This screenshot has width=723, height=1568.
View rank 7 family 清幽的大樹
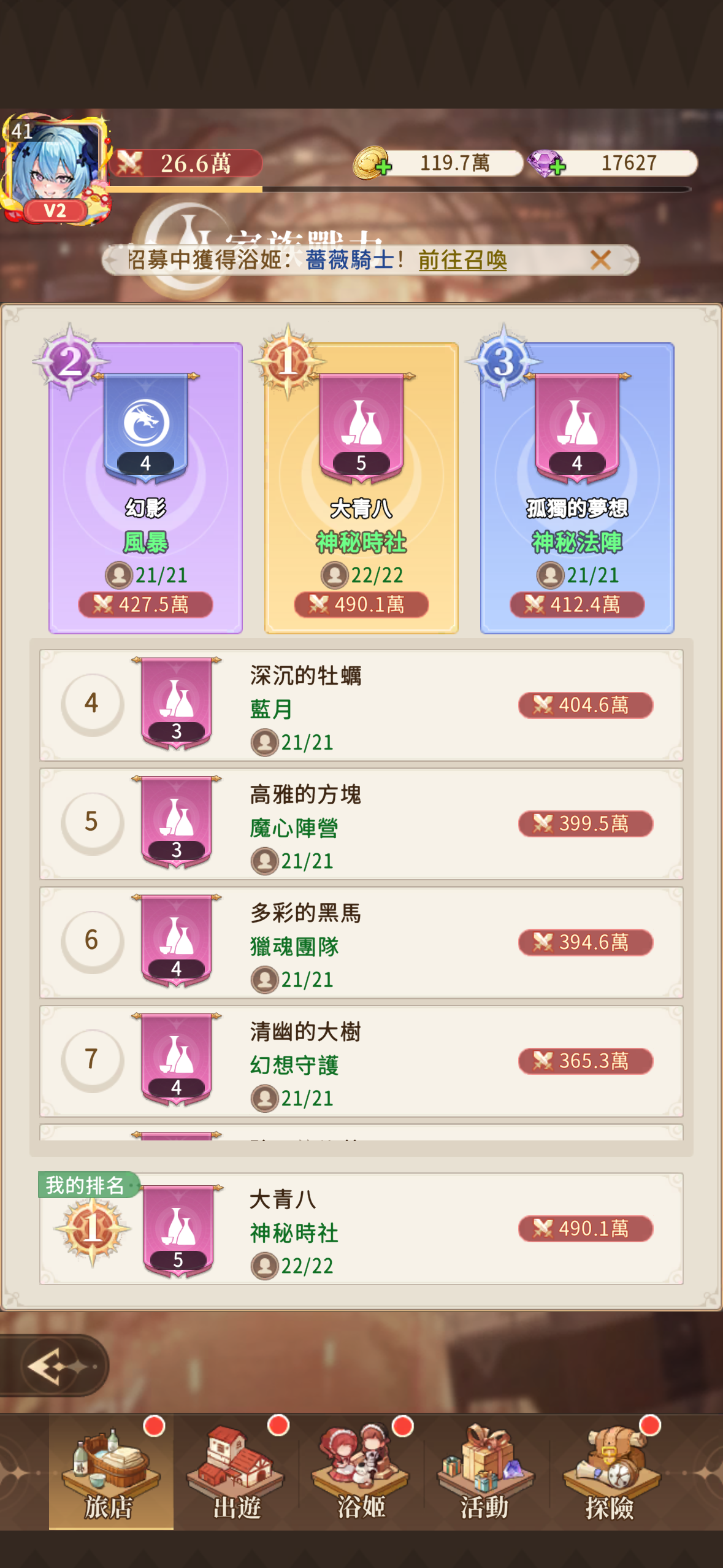[x=361, y=1061]
